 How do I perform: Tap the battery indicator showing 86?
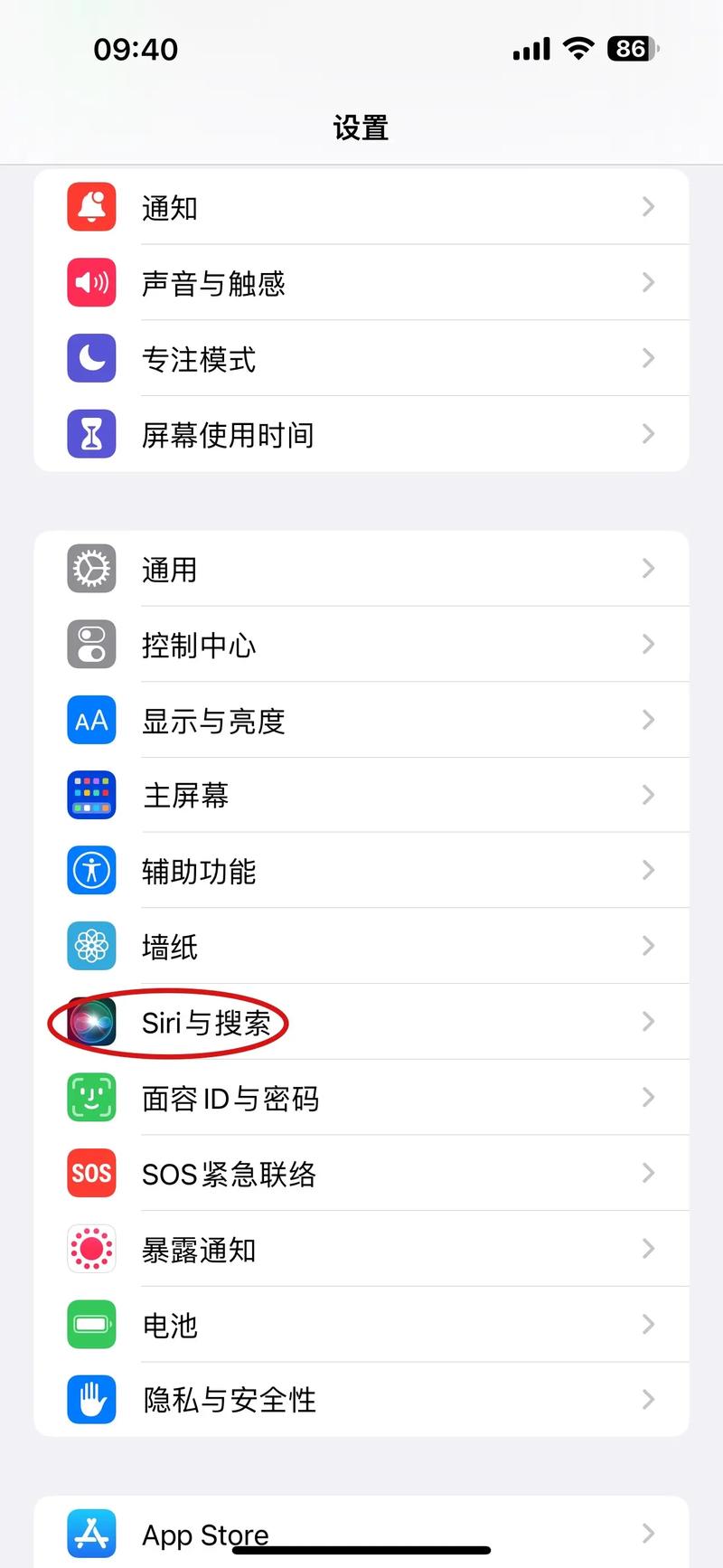[x=632, y=49]
